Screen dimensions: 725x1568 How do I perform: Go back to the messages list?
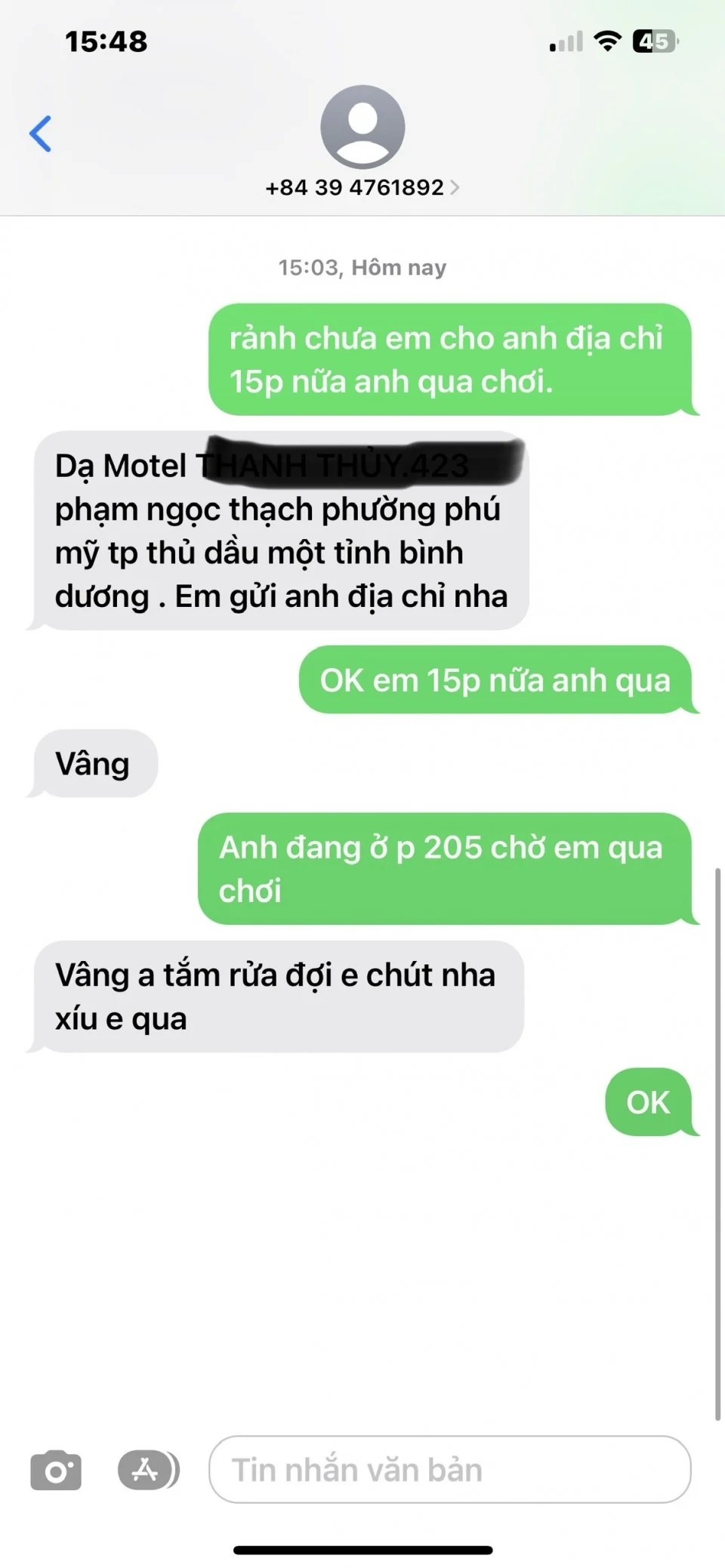41,134
